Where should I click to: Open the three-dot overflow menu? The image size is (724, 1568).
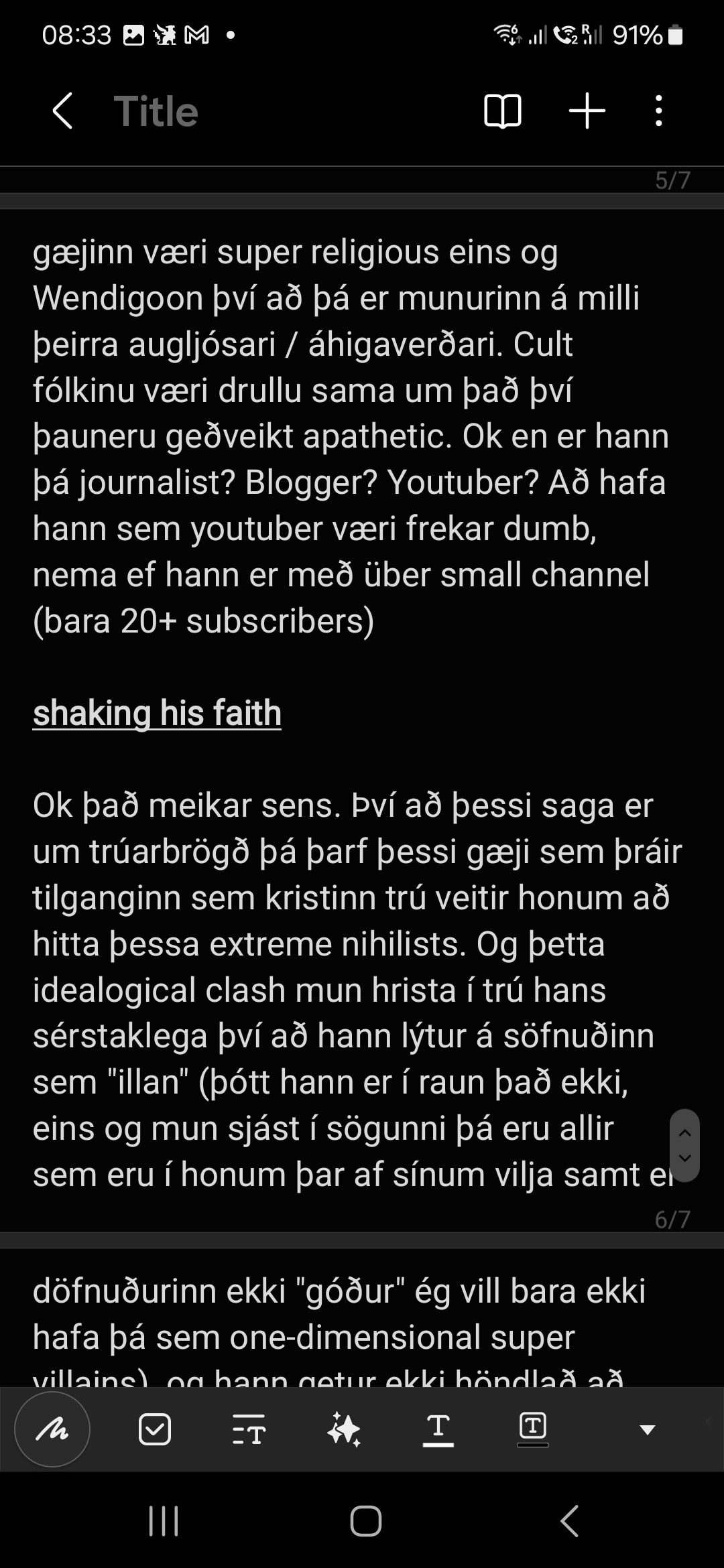(659, 111)
